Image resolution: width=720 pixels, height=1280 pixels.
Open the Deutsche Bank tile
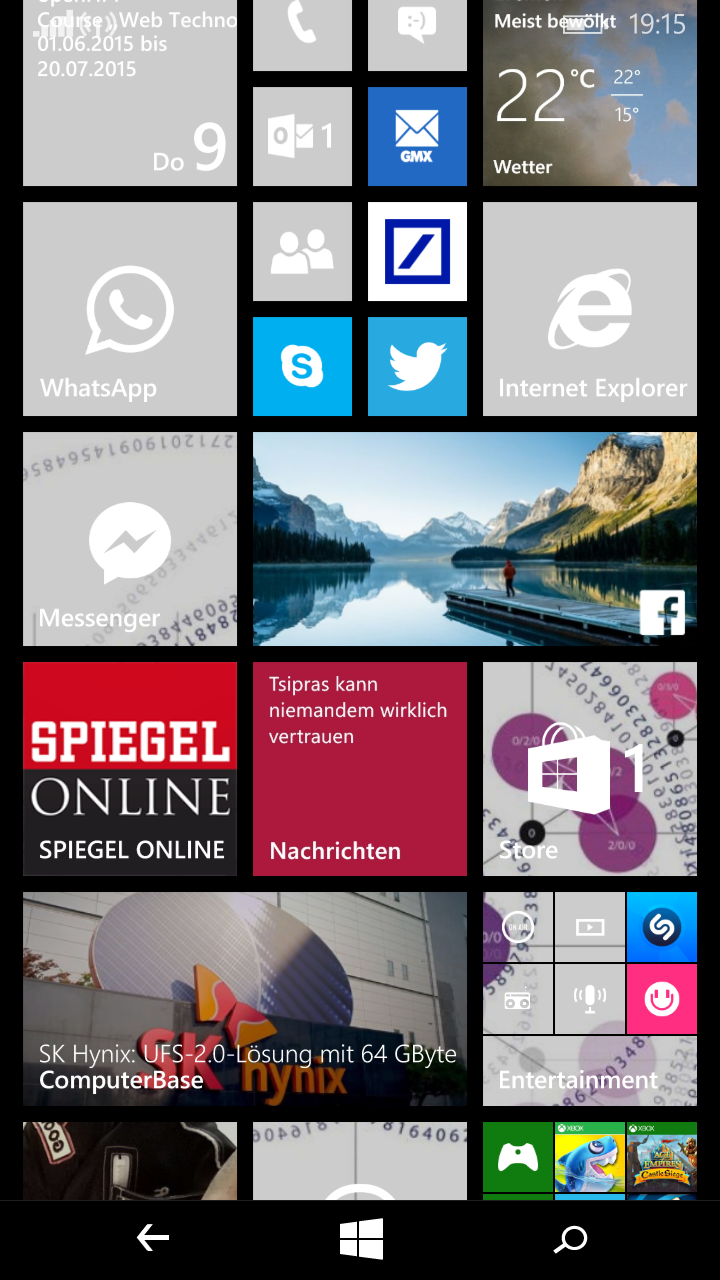point(417,251)
